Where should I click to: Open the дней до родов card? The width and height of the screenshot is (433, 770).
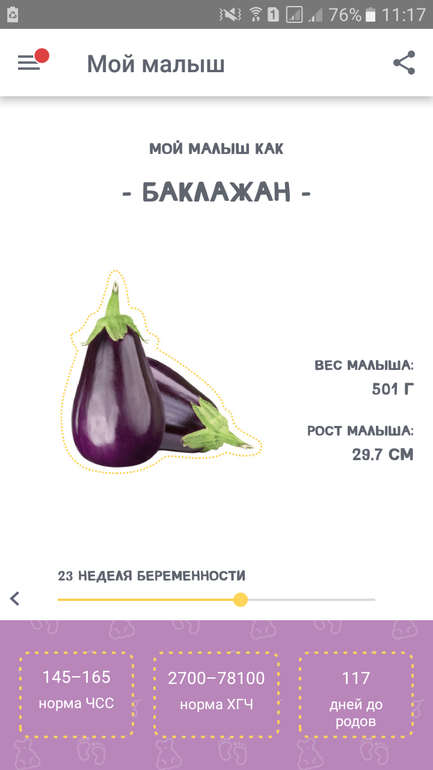(x=356, y=694)
